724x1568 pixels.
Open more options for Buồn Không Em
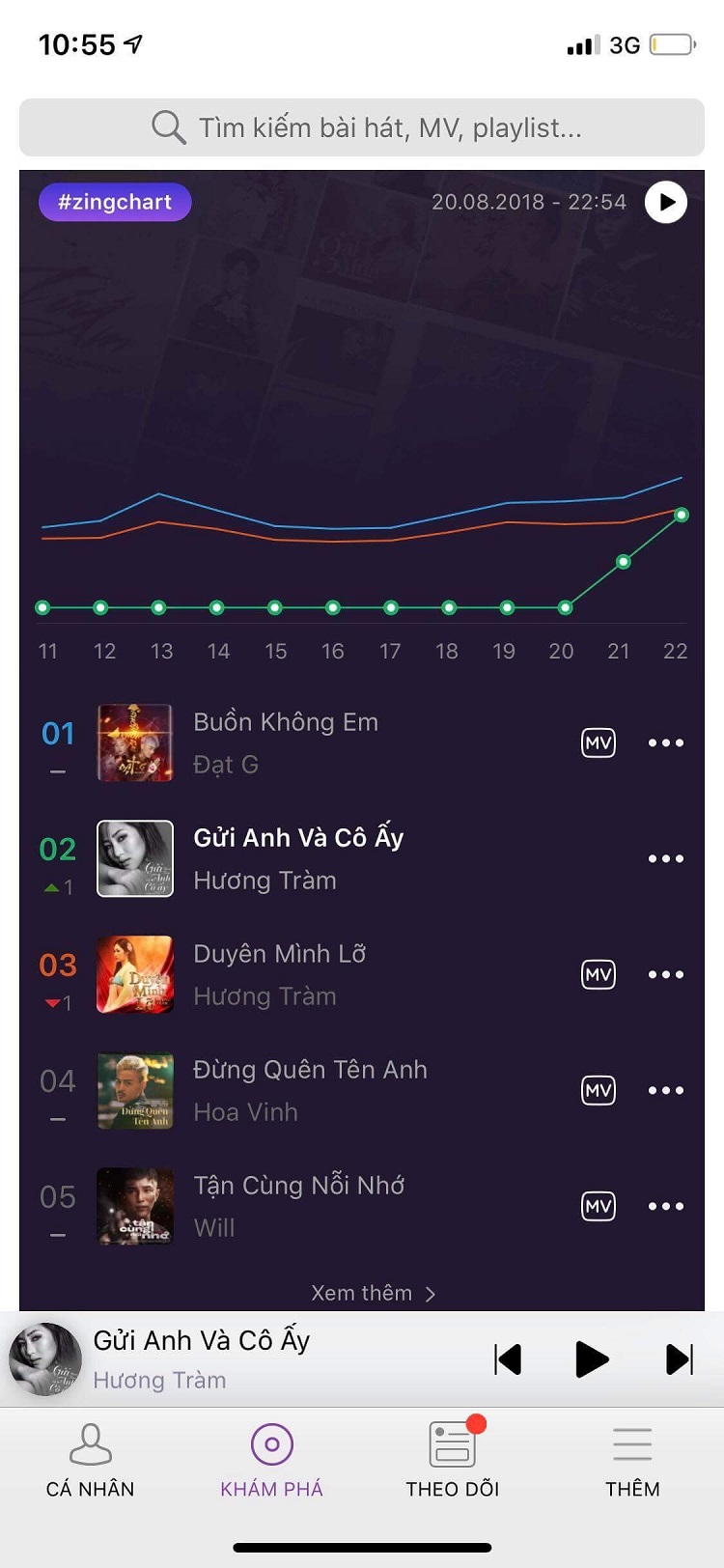pos(666,742)
